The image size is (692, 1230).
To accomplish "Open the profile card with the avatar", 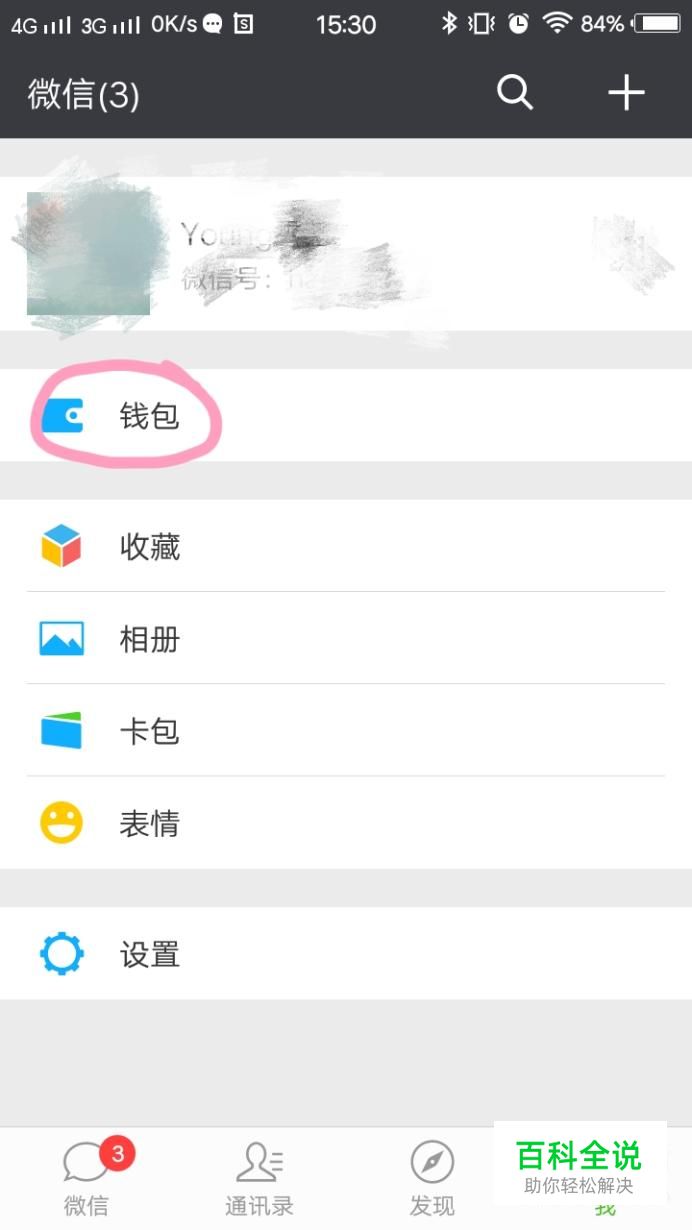I will (x=345, y=253).
